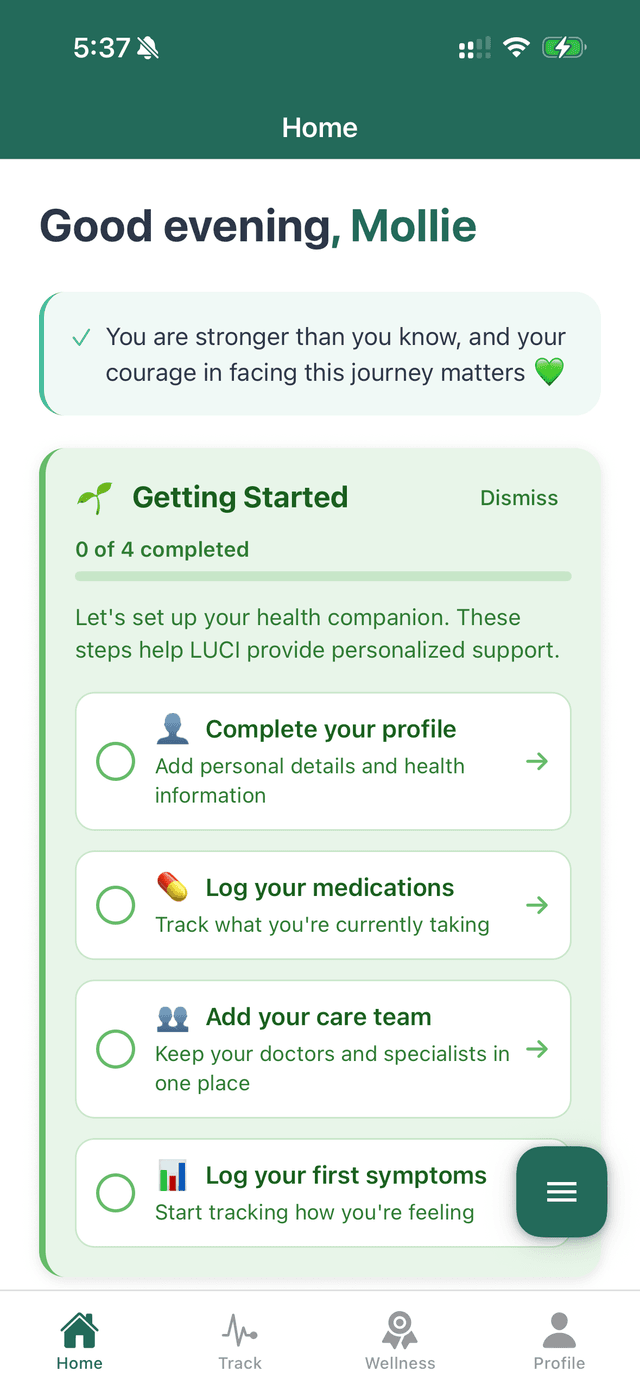
Task: Open the Add your care team step
Action: (x=323, y=1049)
